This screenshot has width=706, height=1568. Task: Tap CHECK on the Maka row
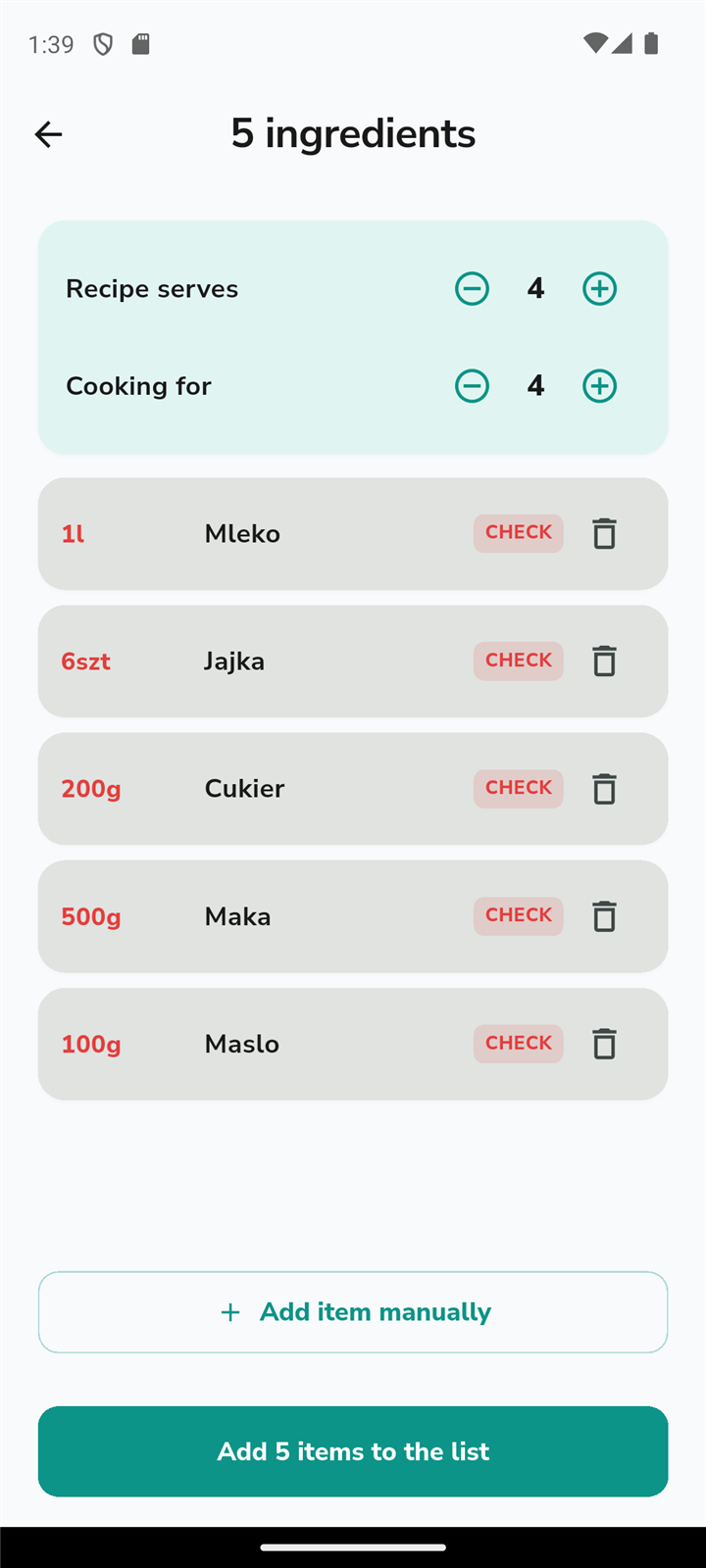click(519, 915)
